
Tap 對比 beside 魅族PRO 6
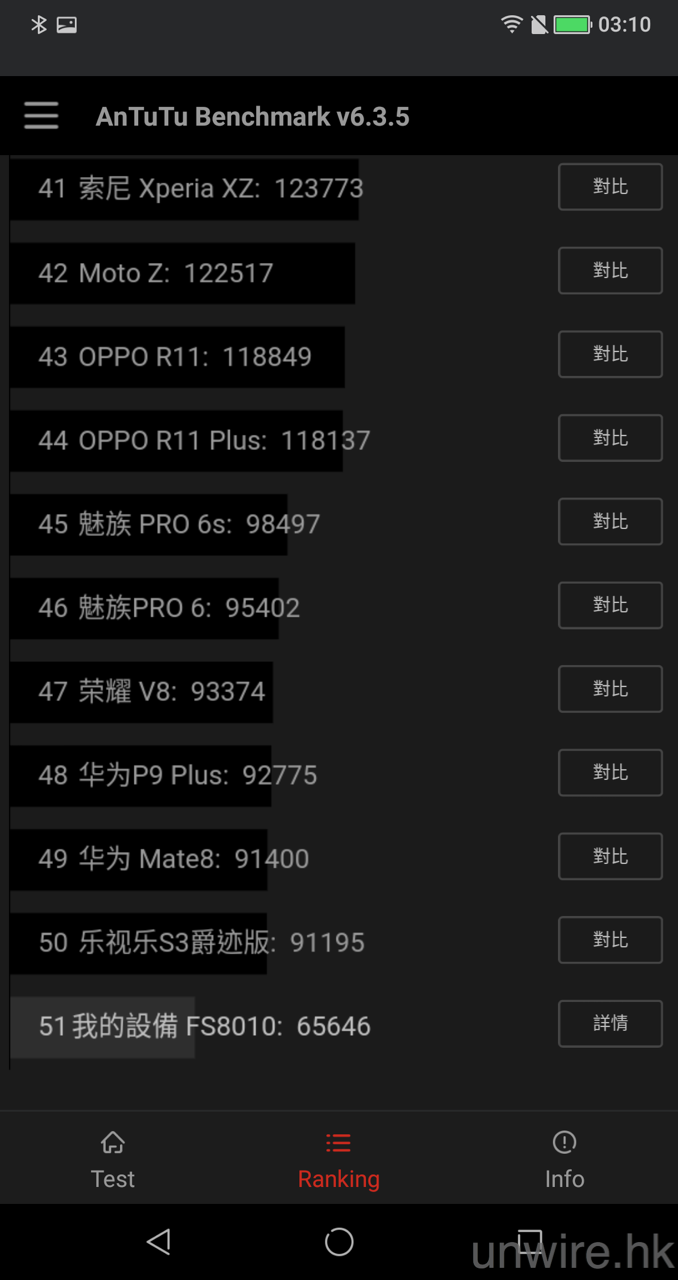pyautogui.click(x=610, y=605)
